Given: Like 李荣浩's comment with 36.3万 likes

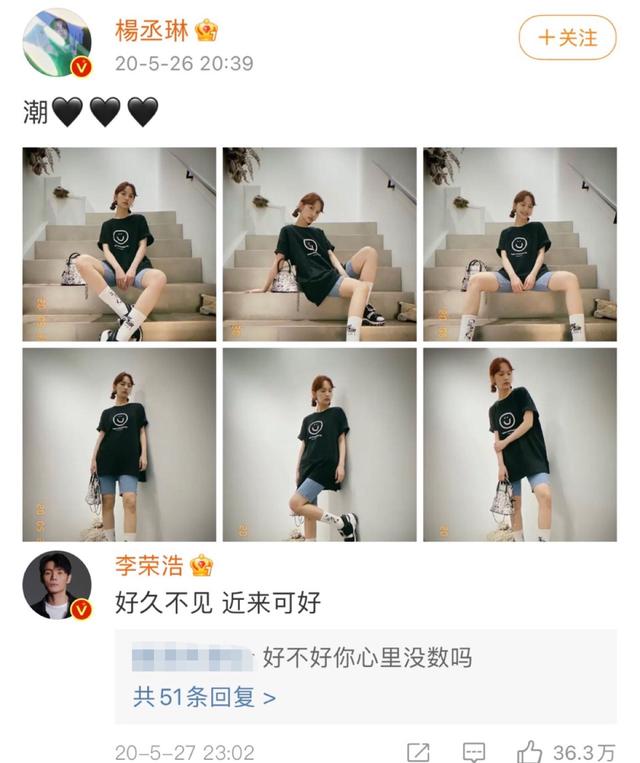Looking at the screenshot, I should [533, 751].
